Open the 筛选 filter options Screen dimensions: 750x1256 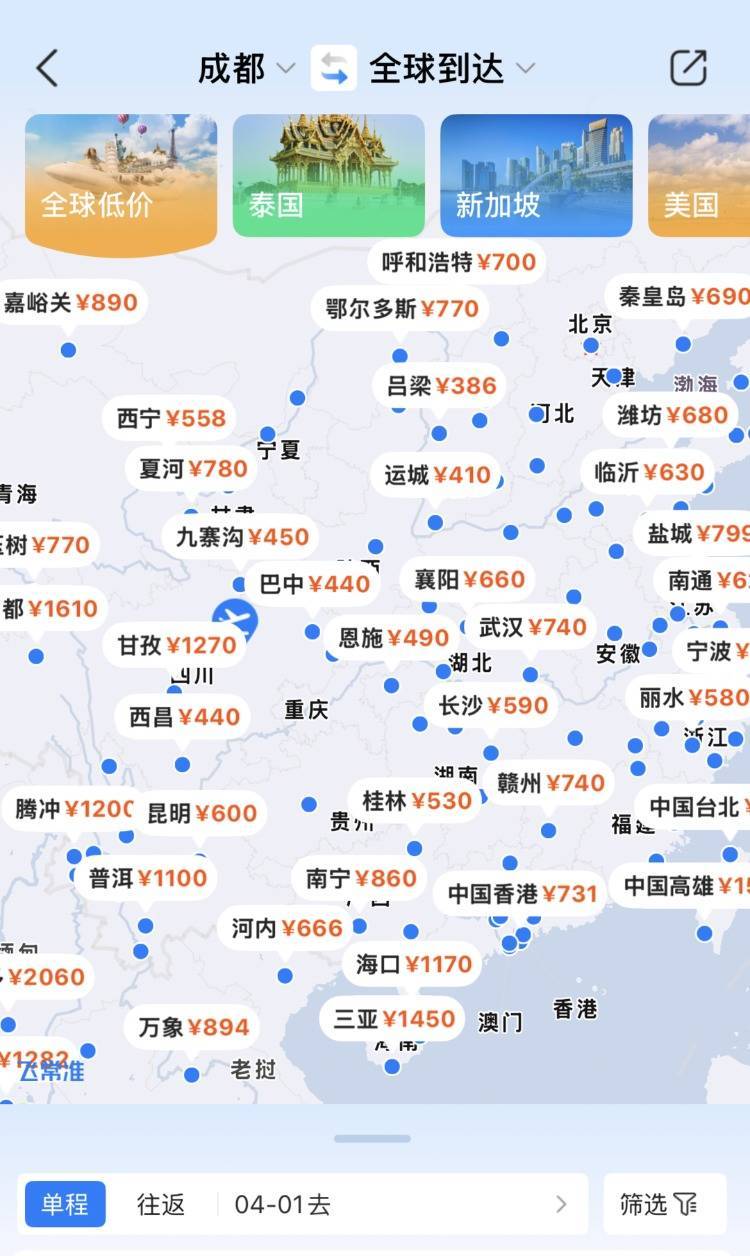coord(664,1204)
